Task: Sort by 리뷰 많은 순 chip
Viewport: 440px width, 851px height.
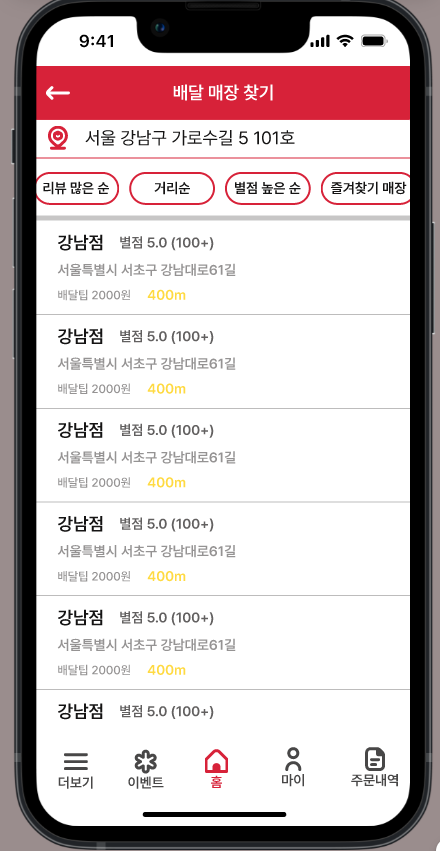Action: tap(77, 189)
